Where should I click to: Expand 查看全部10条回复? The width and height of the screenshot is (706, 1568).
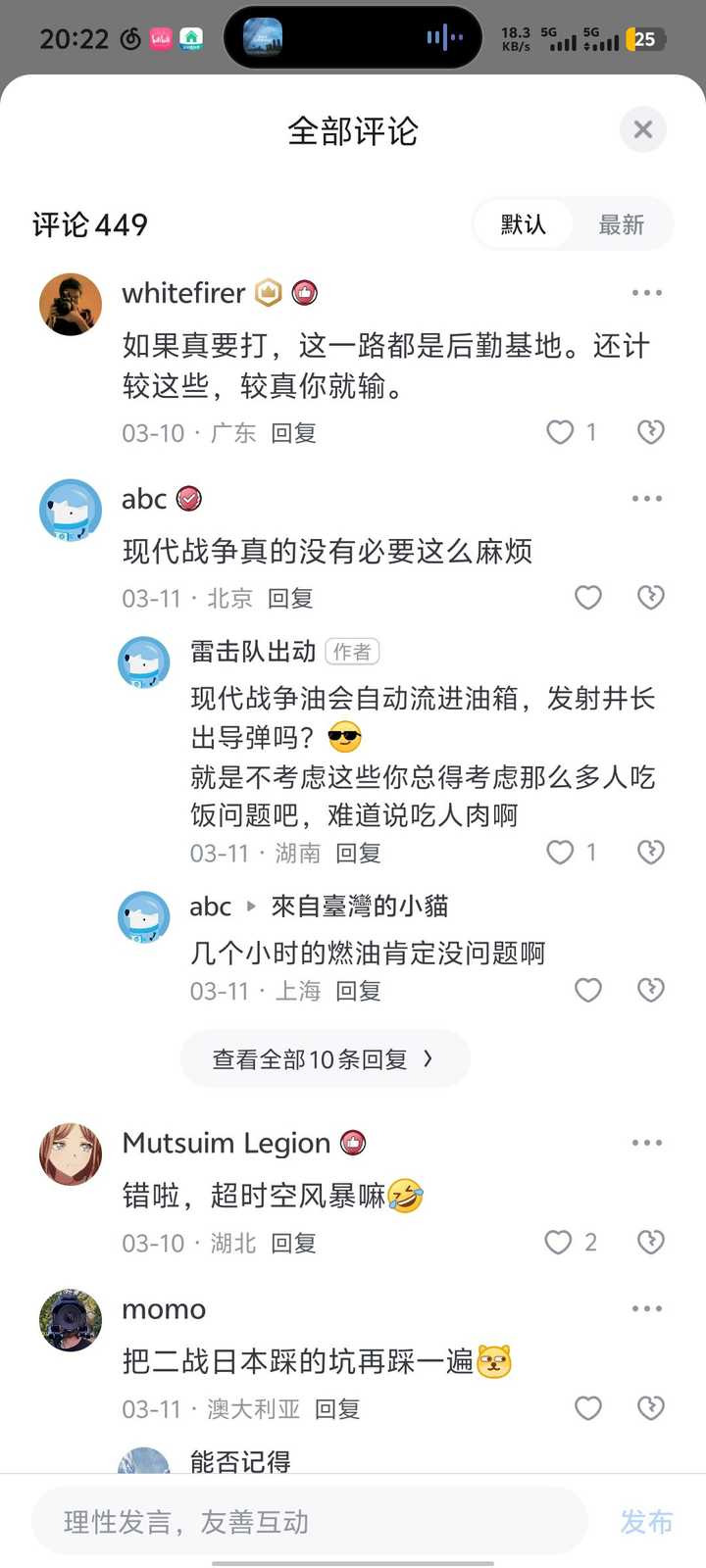click(325, 1059)
